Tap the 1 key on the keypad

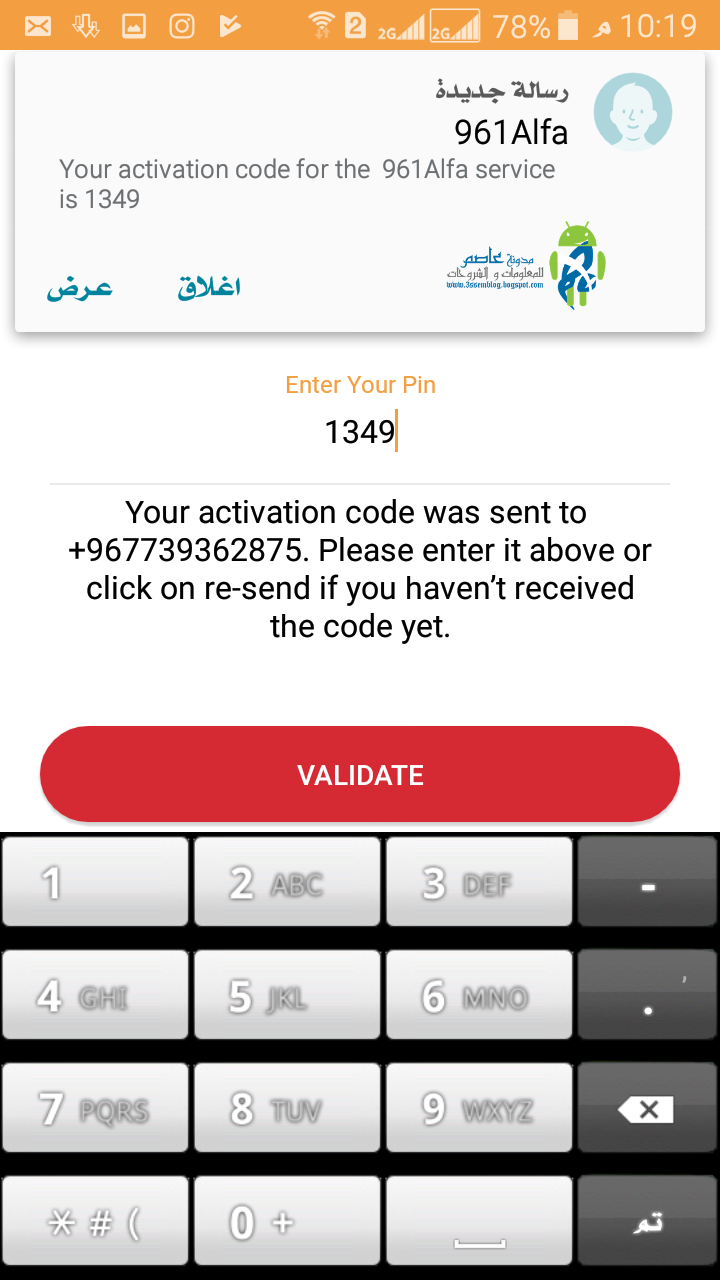point(95,883)
